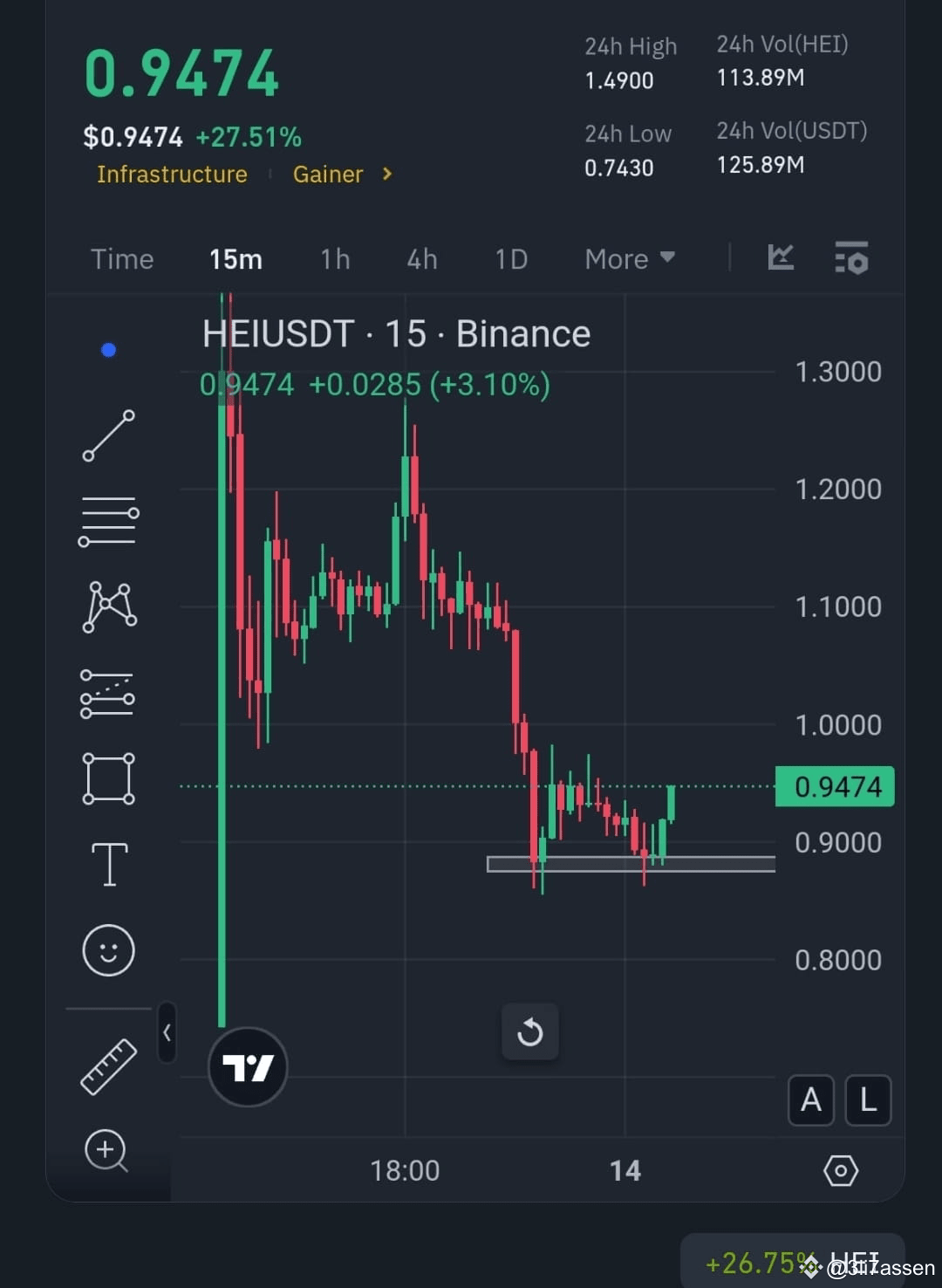Open the Parallel Lines drawing tool

coord(108,520)
